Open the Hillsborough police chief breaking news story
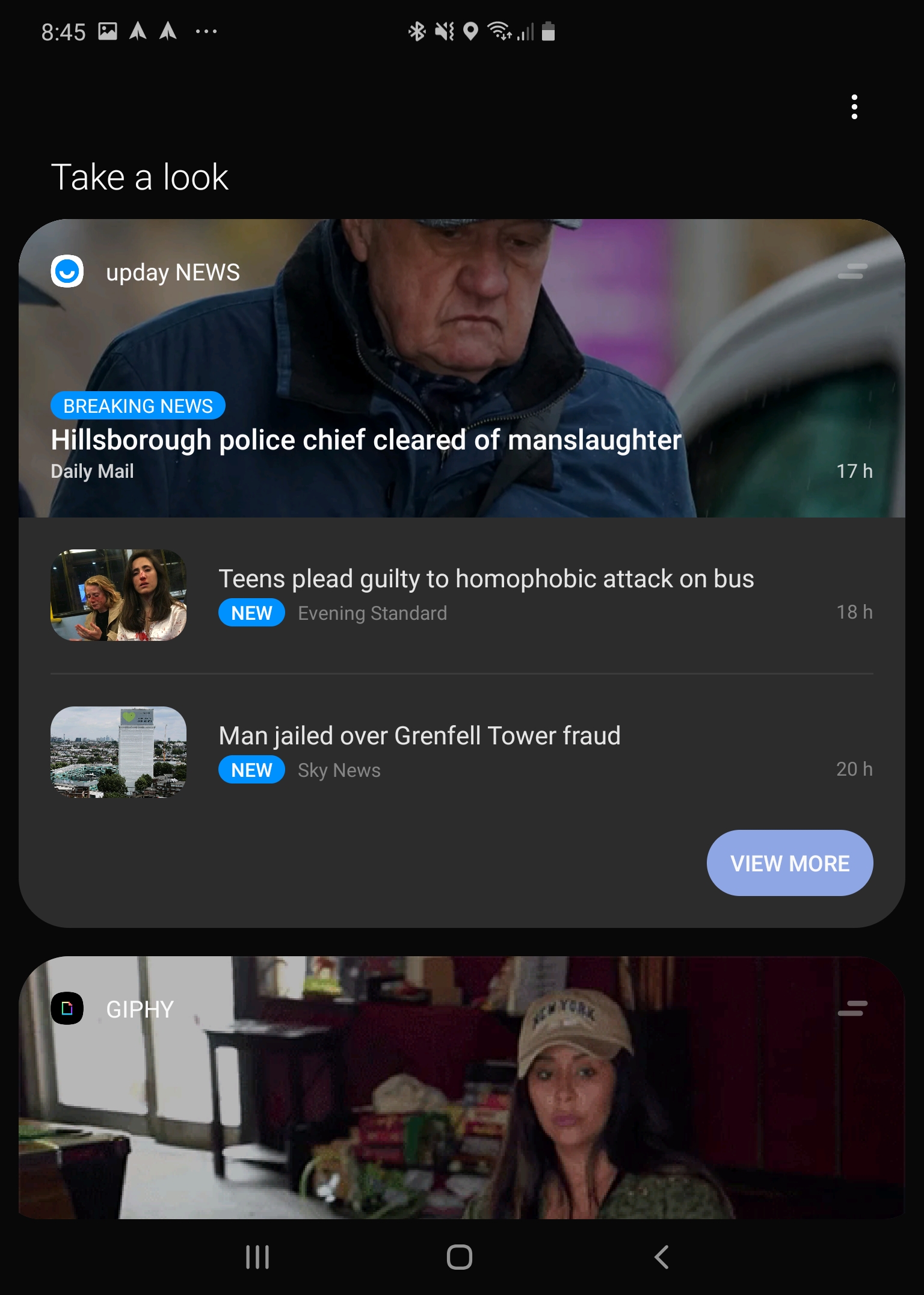Viewport: 924px width, 1295px height. click(366, 440)
